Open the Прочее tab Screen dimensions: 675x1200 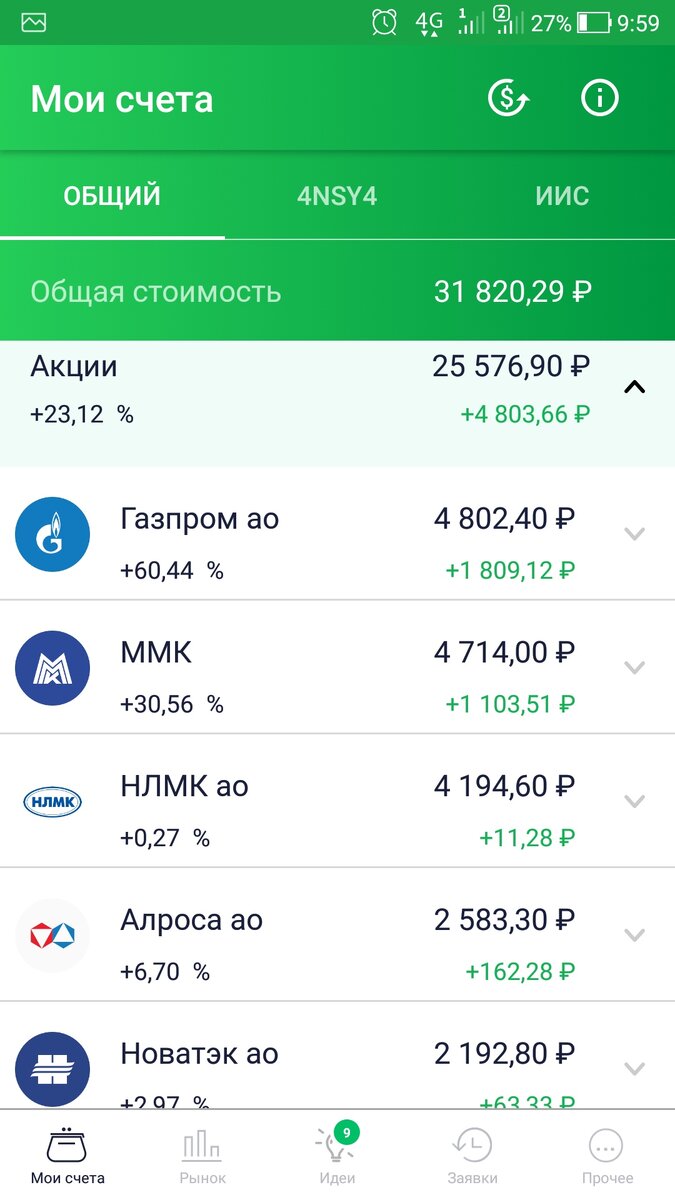607,1156
